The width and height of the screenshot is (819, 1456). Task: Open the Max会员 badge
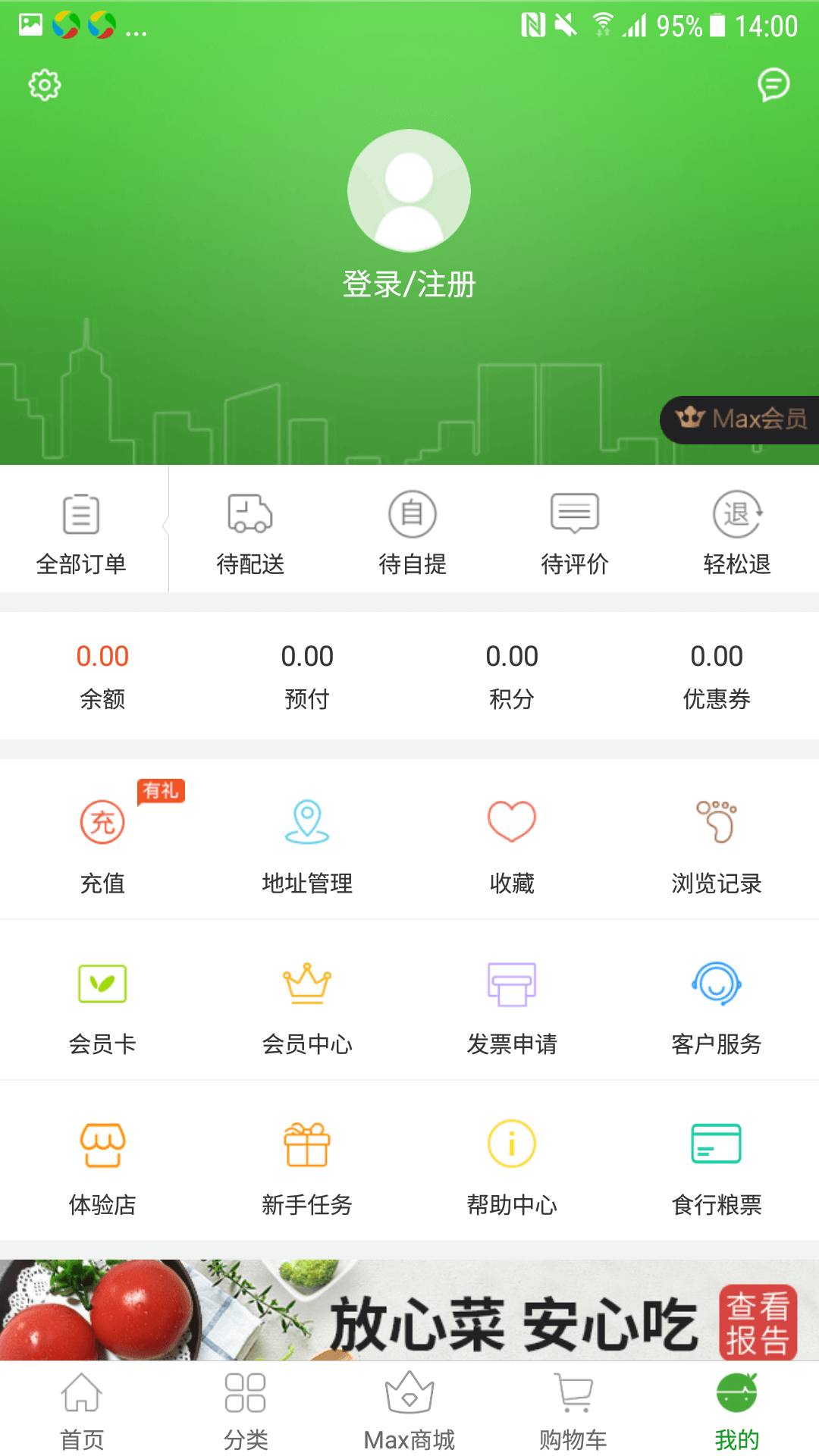coord(741,419)
